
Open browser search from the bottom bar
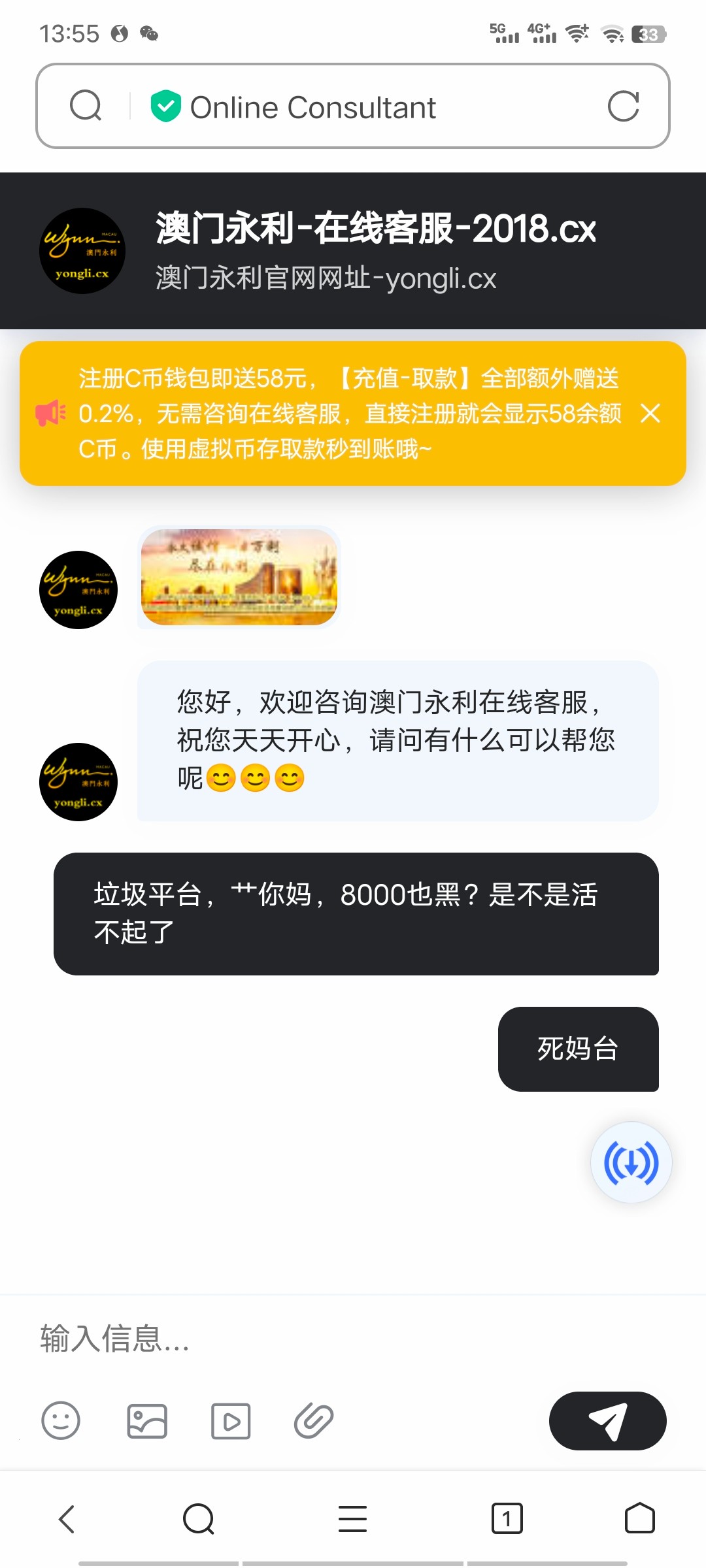[199, 1518]
